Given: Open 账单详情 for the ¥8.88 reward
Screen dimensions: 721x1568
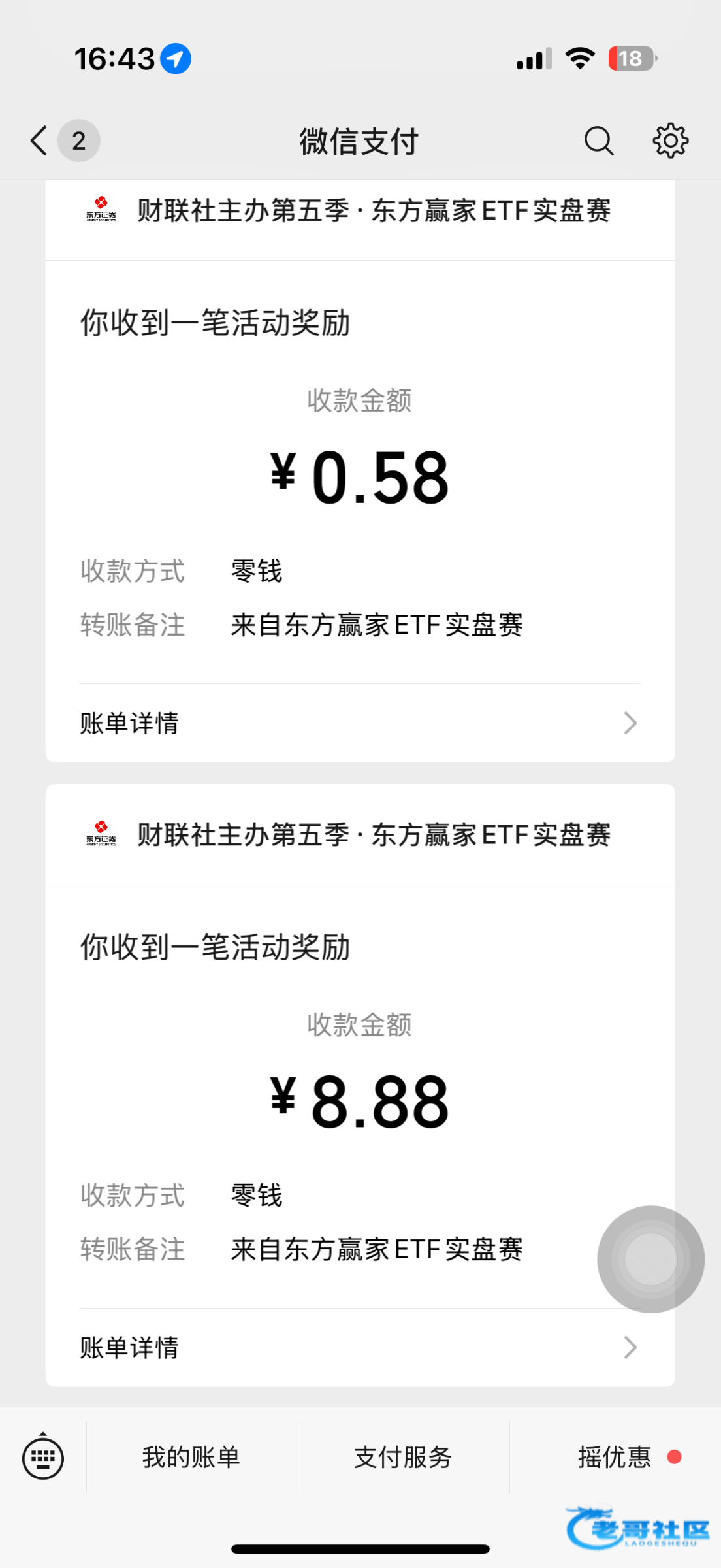Looking at the screenshot, I should pyautogui.click(x=360, y=1347).
